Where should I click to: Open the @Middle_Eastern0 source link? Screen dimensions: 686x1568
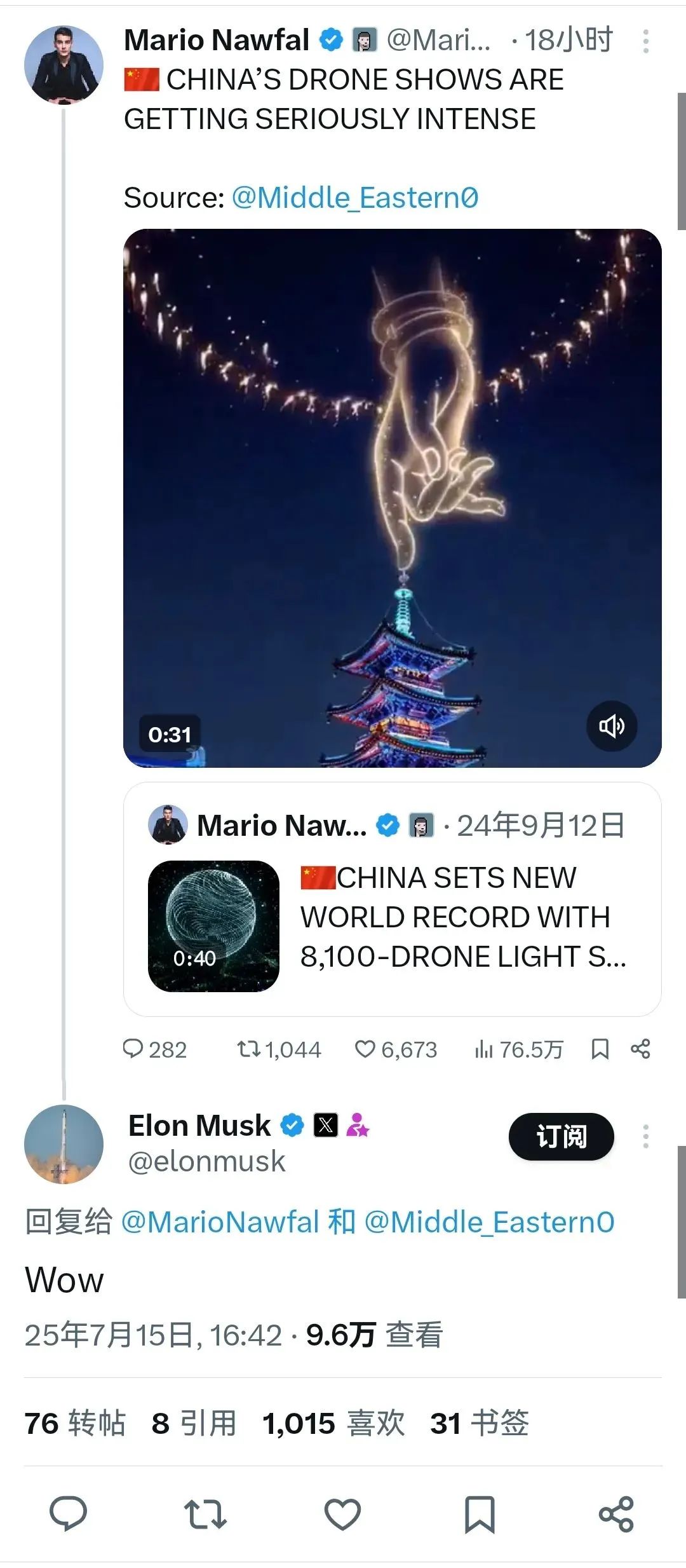tap(354, 198)
